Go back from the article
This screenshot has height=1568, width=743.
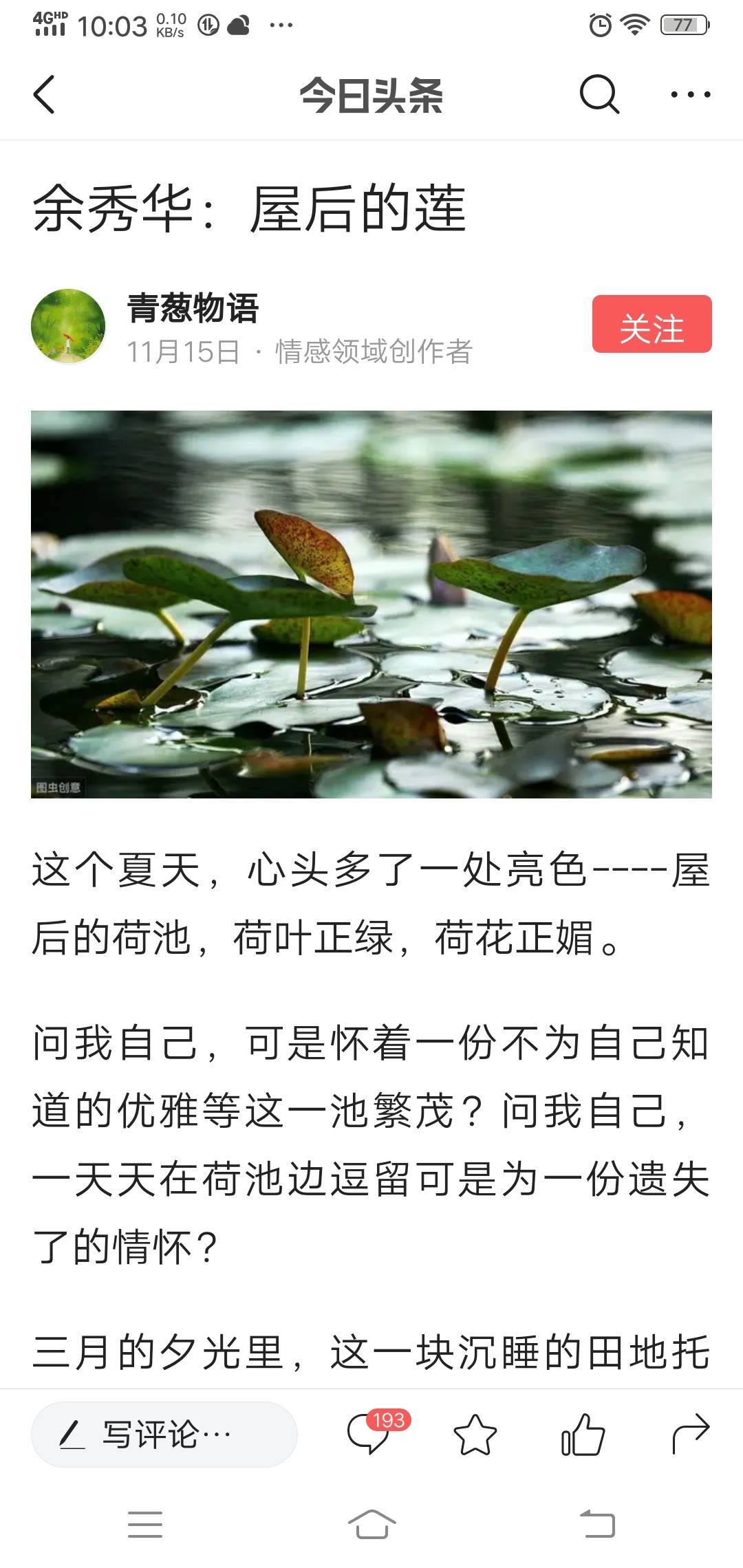click(44, 94)
